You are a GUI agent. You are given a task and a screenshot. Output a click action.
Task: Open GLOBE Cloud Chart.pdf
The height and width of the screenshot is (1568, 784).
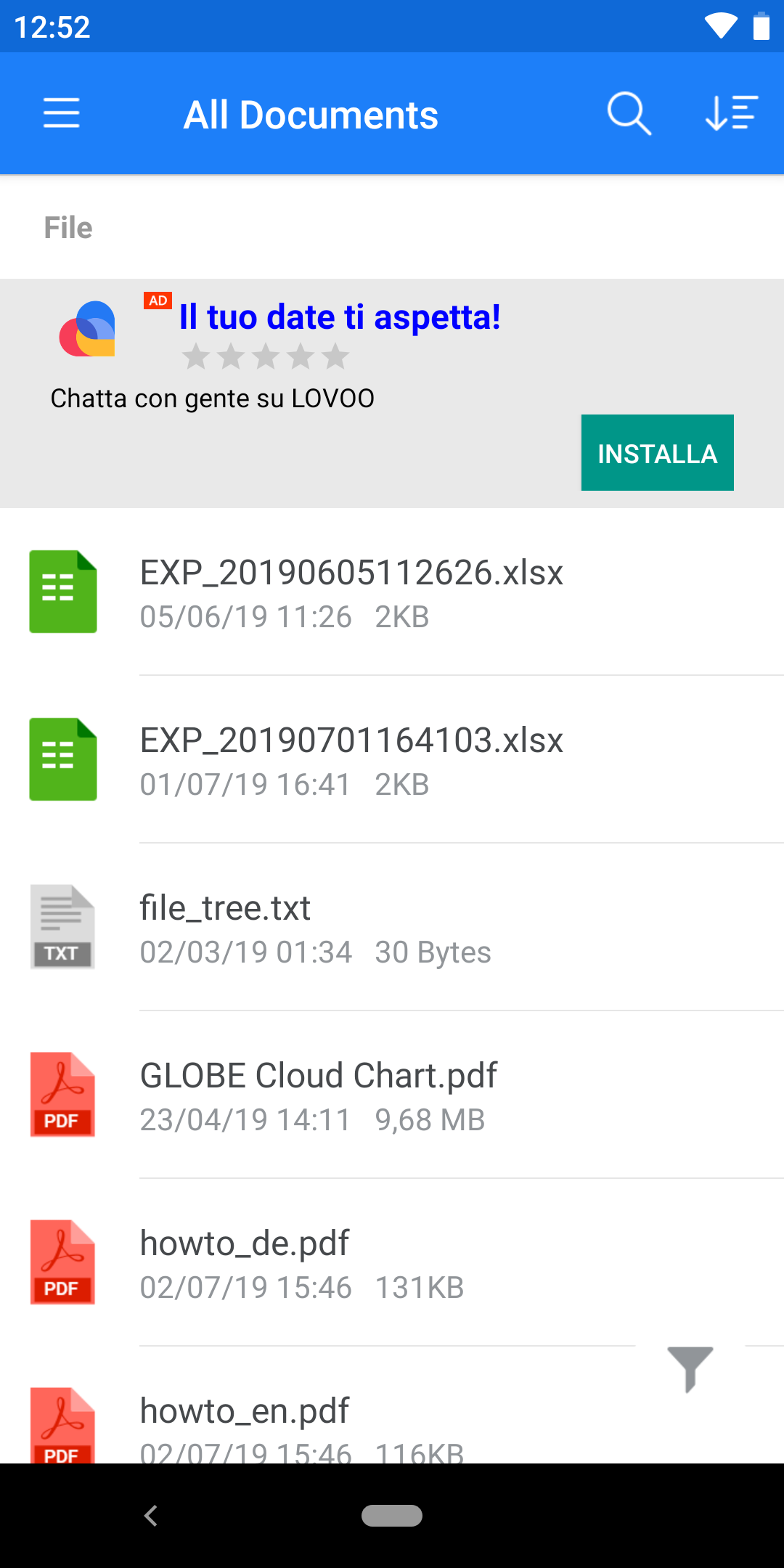click(392, 1095)
